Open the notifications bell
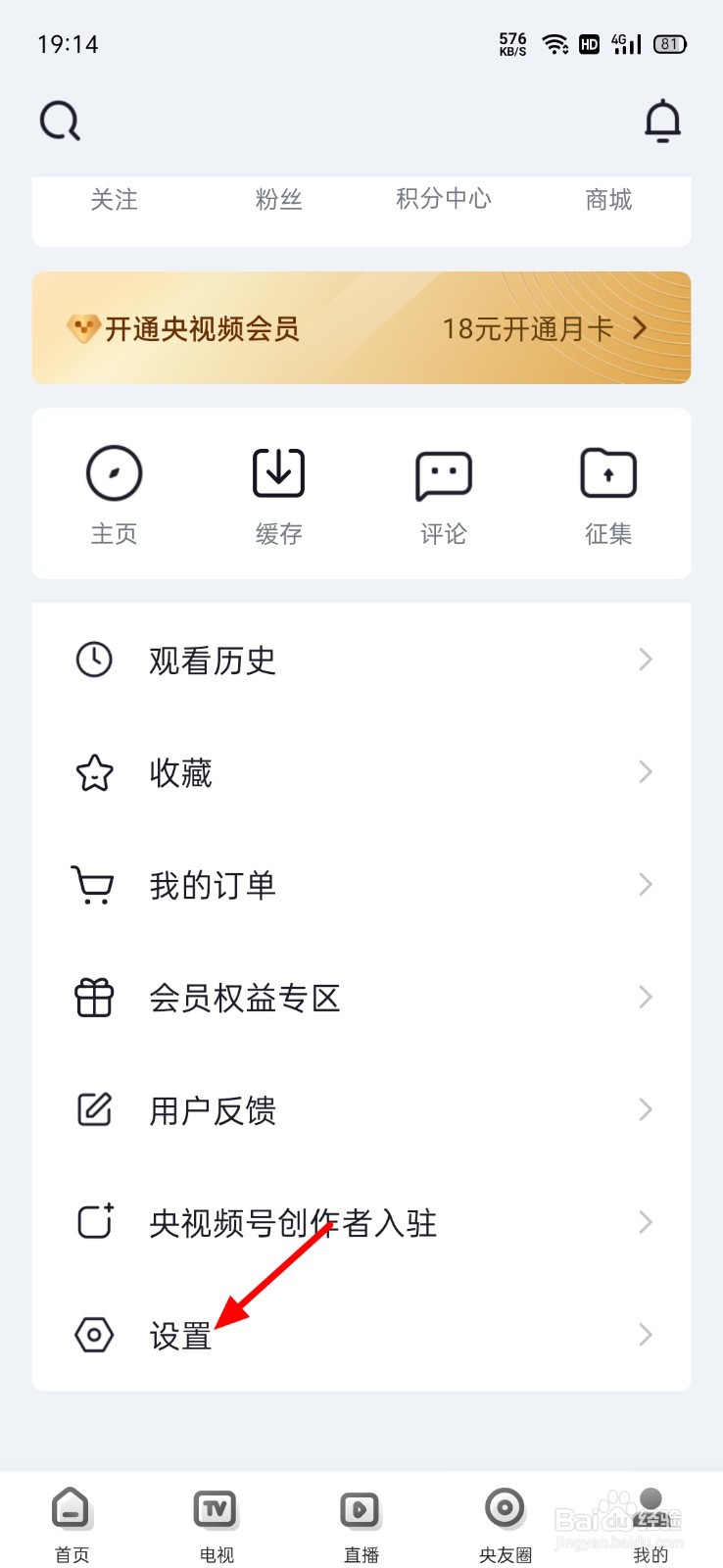The height and width of the screenshot is (1568, 723). pos(662,122)
